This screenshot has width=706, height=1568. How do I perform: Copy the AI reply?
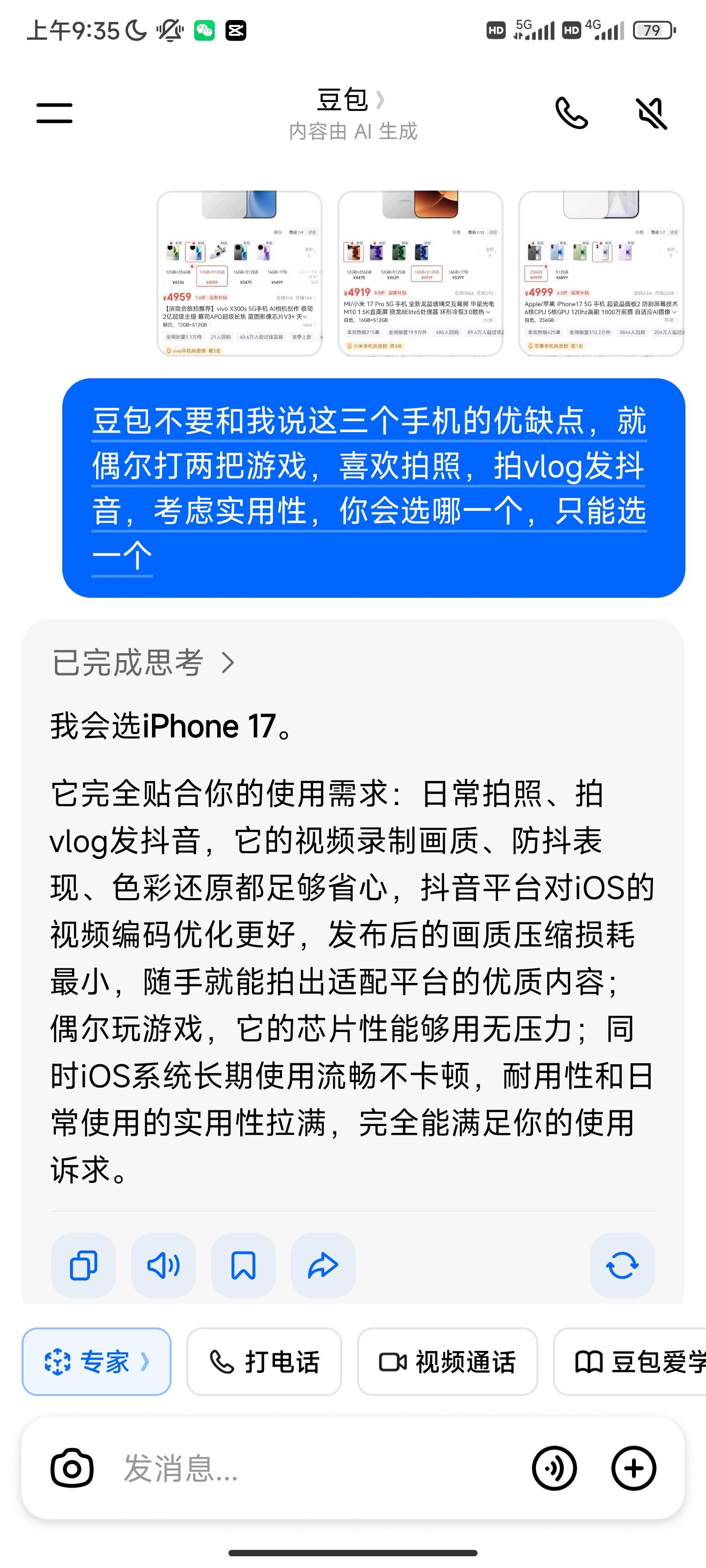[x=83, y=1266]
